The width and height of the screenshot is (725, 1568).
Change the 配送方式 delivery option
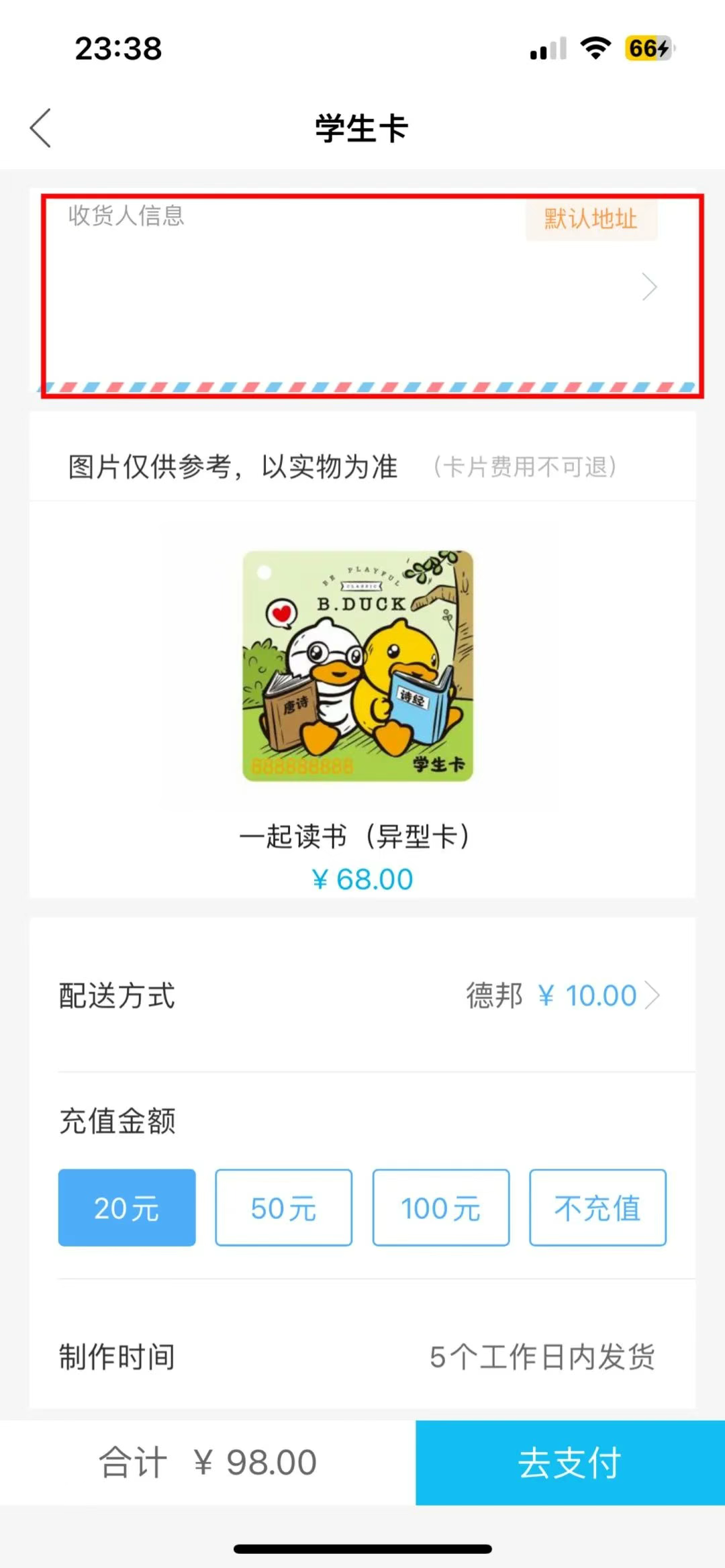(563, 995)
